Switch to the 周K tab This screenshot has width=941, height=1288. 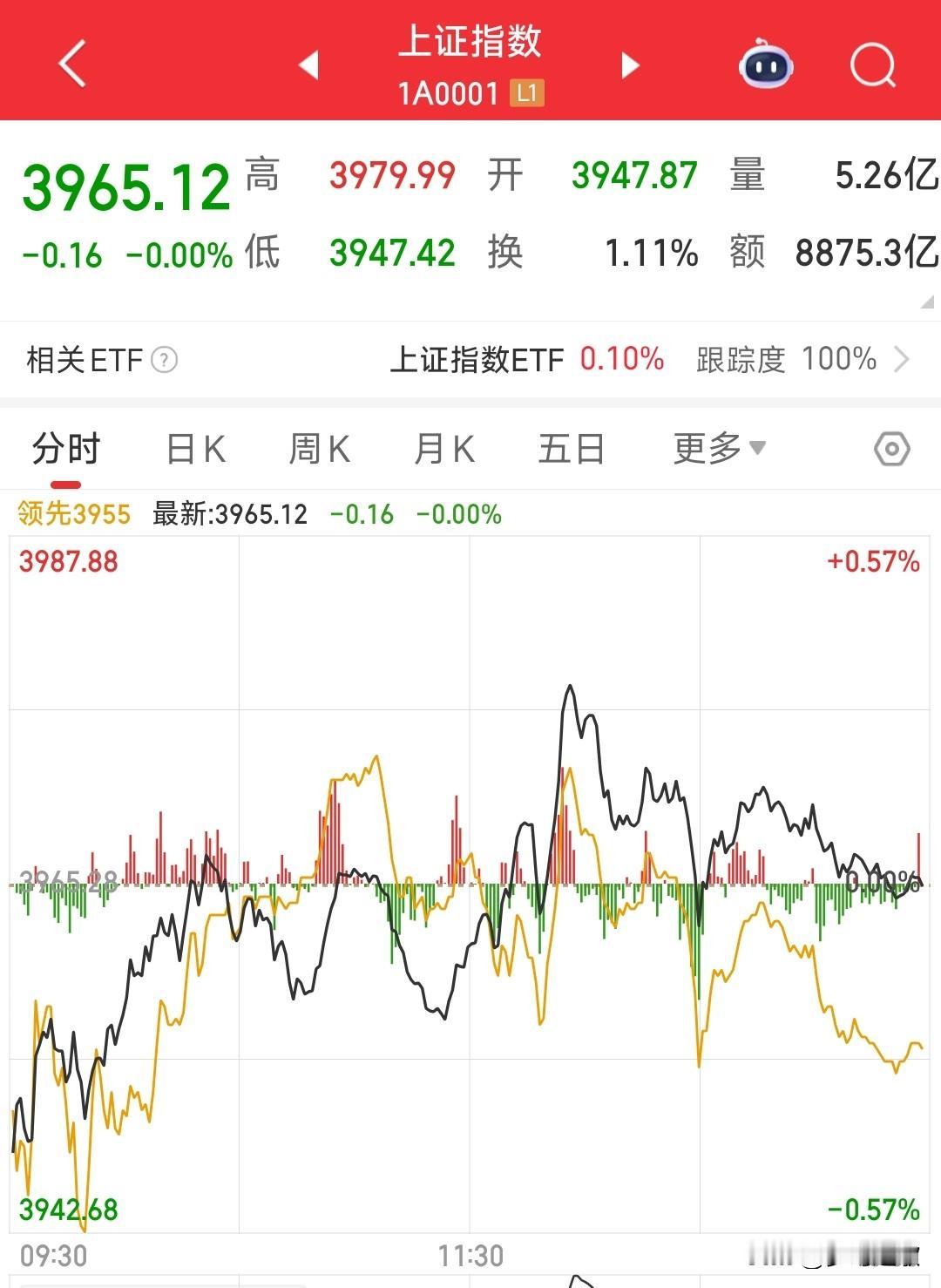pos(319,448)
